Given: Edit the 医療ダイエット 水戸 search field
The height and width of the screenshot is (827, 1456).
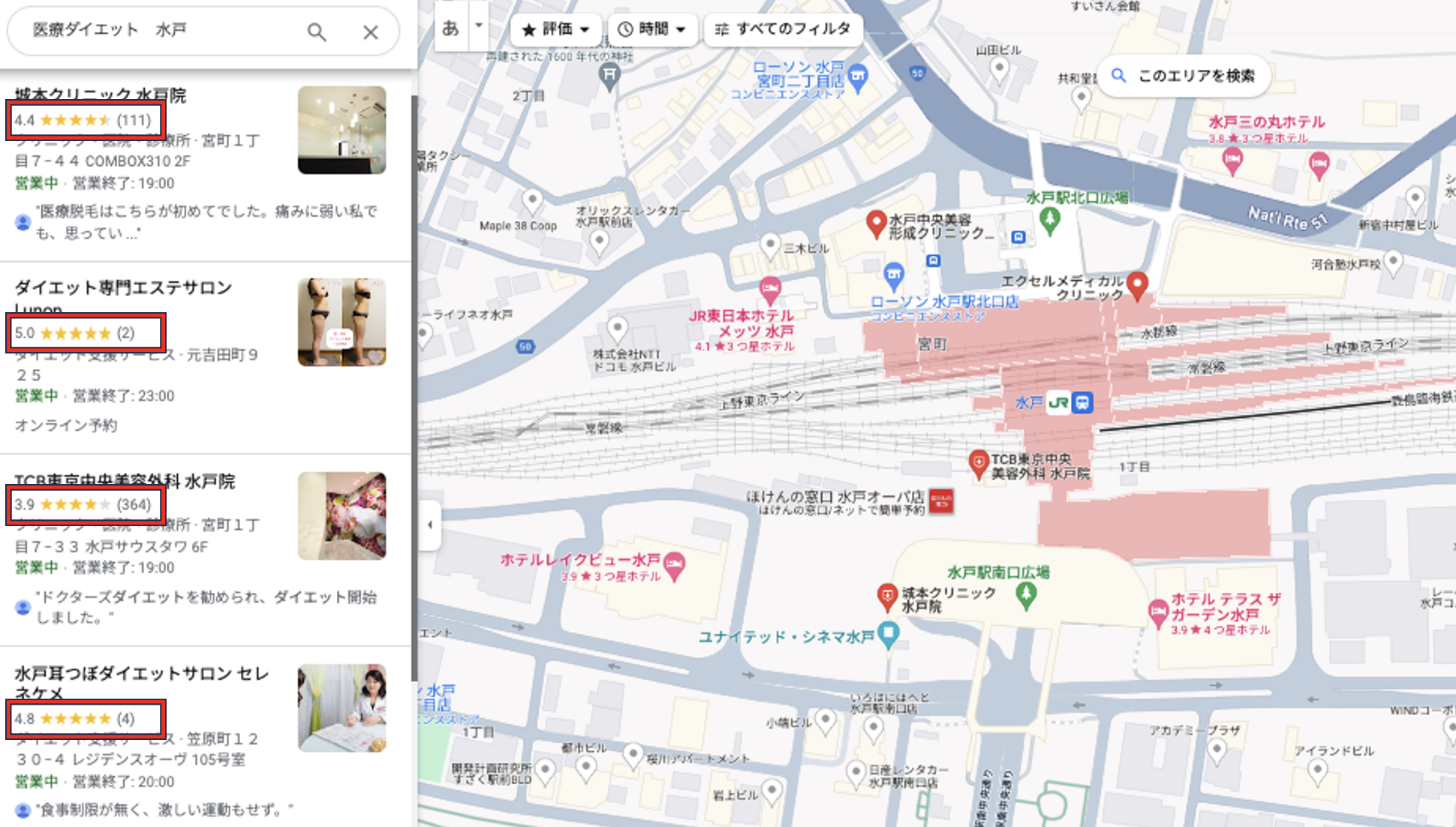Looking at the screenshot, I should [x=158, y=31].
